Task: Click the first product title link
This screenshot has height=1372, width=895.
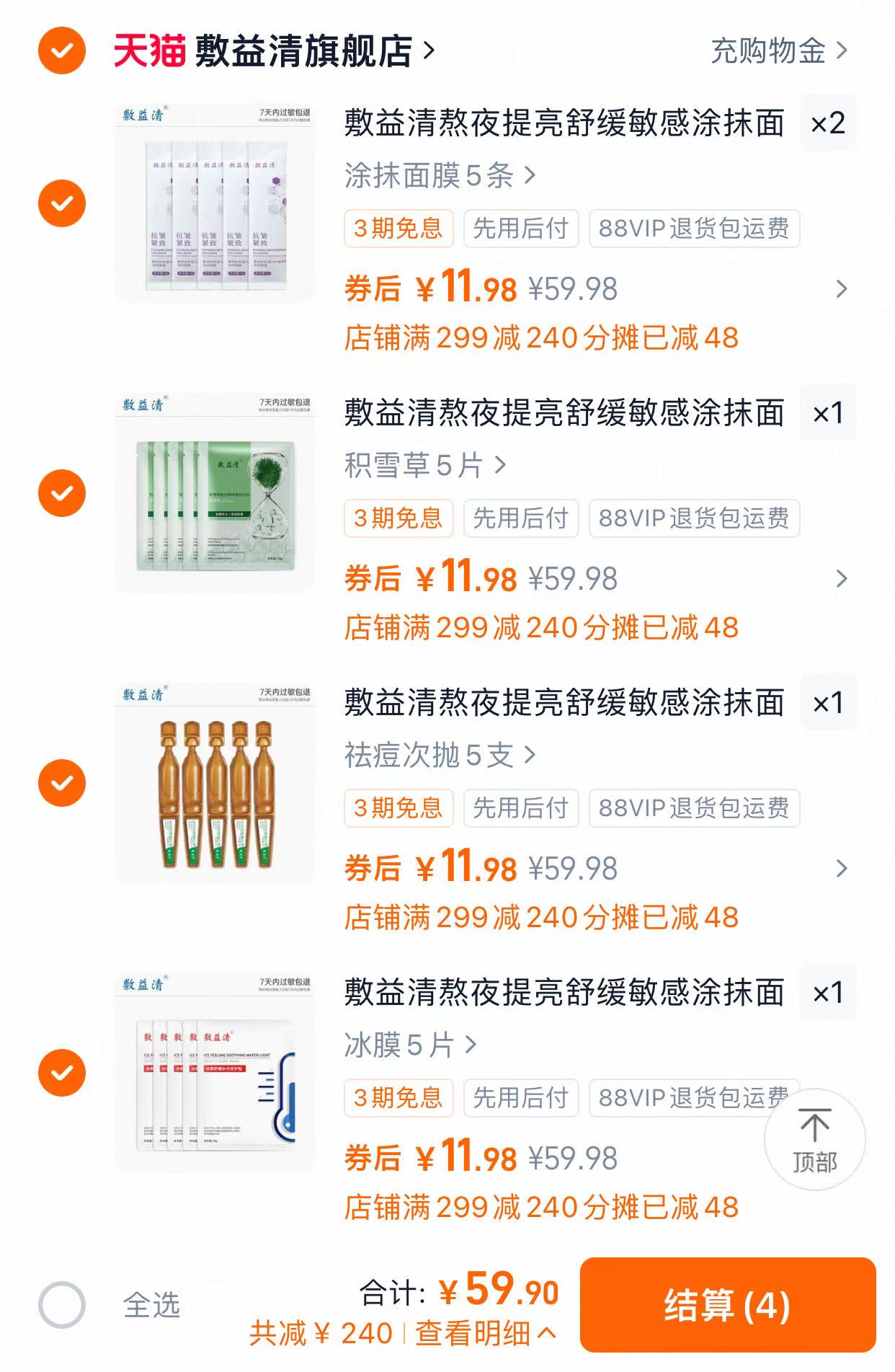Action: 562,124
